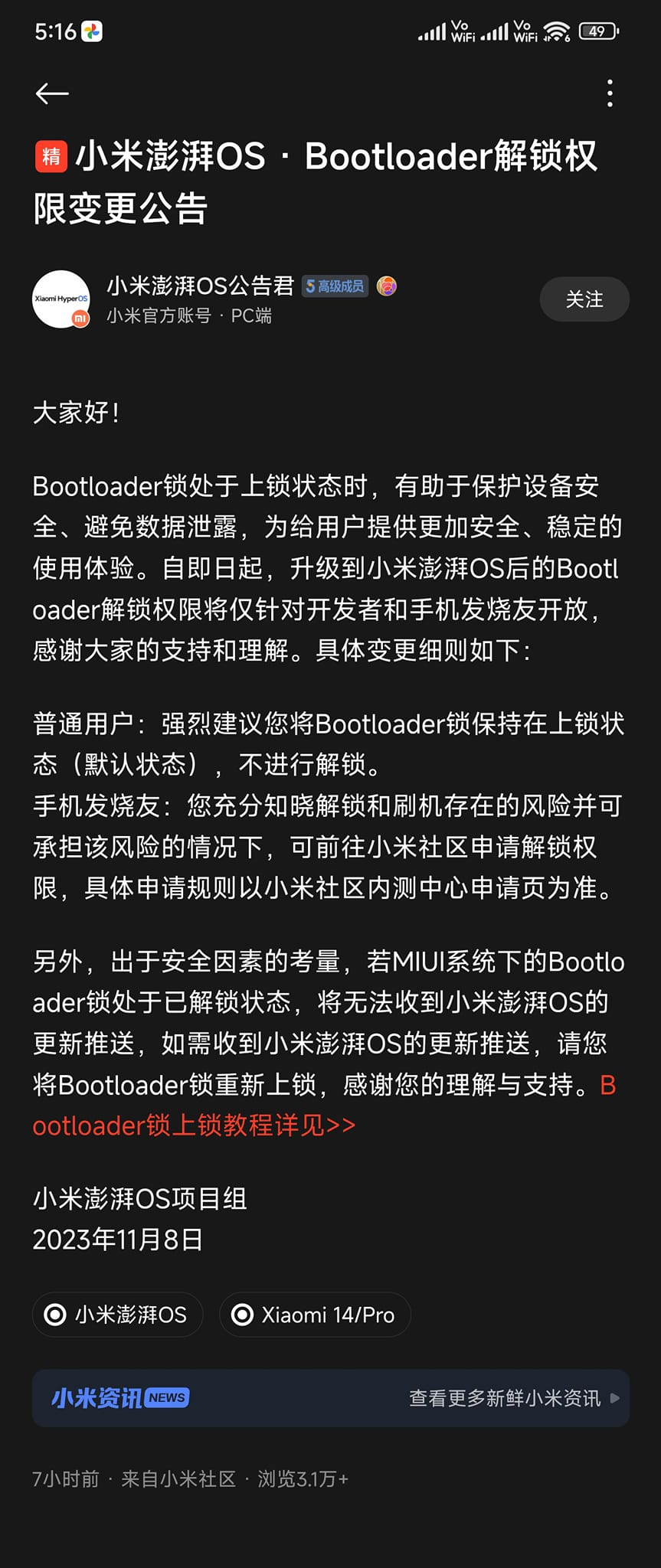This screenshot has height=1568, width=661.
Task: Select the Xiaomi 14/Pro topic tag
Action: tap(315, 1314)
